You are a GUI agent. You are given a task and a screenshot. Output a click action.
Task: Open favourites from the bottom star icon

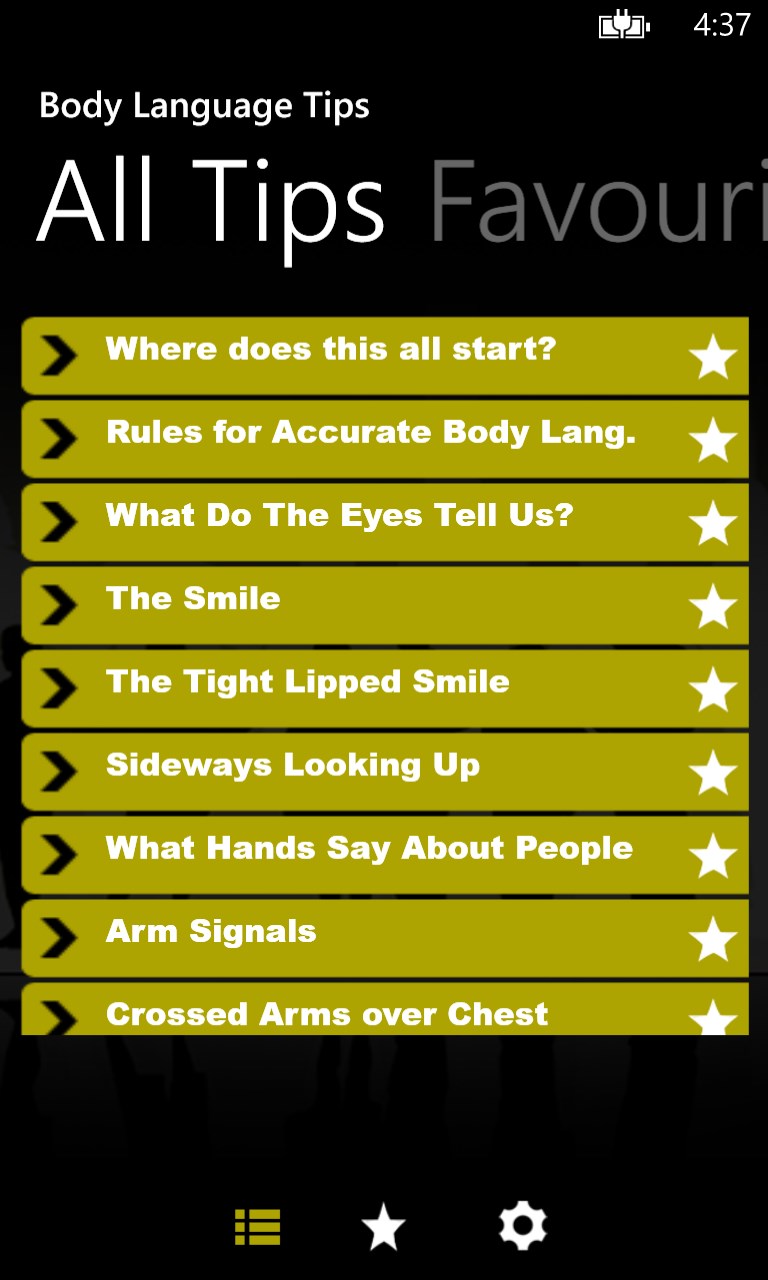point(383,1227)
